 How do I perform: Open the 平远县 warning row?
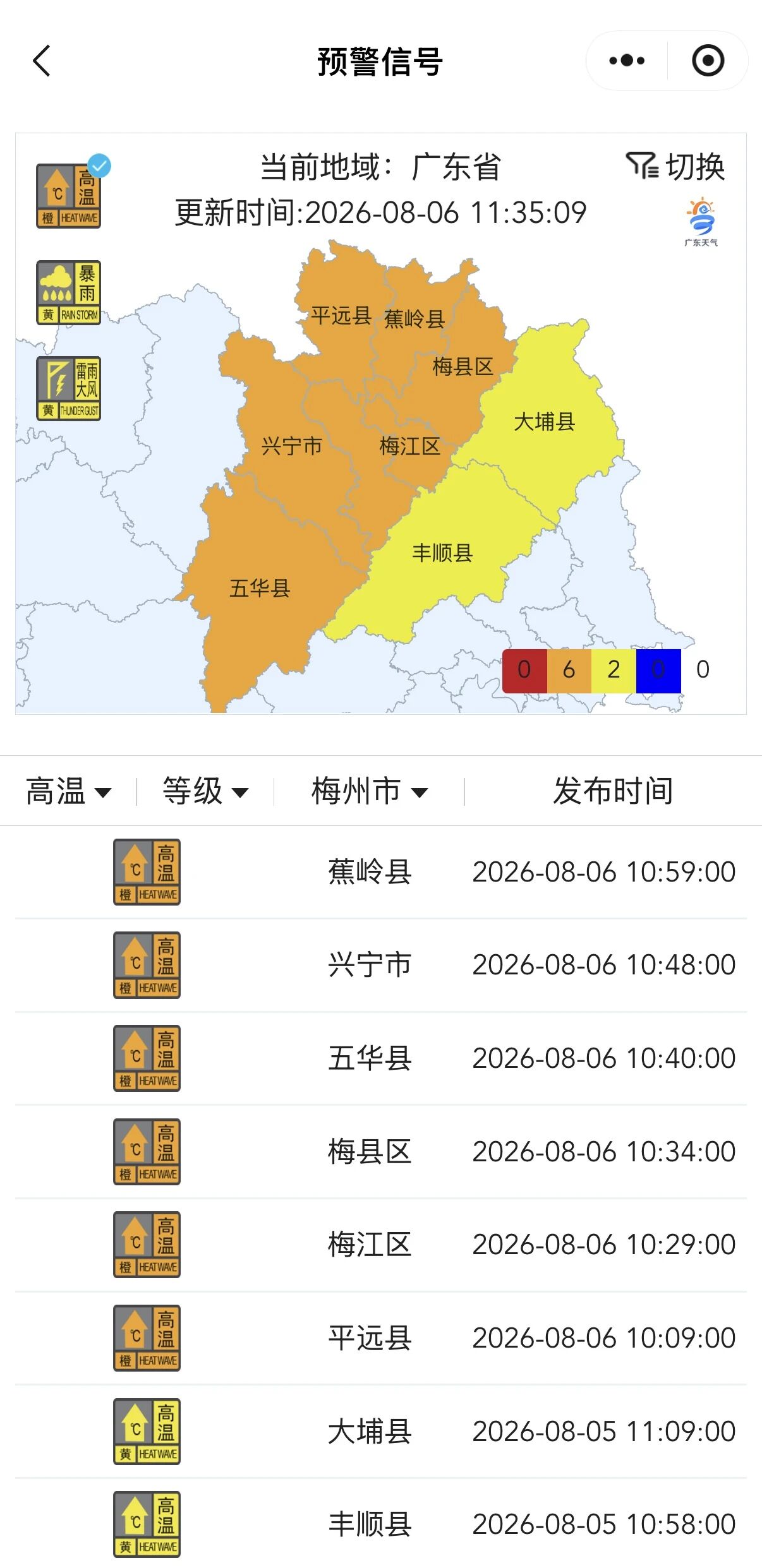pos(381,1338)
